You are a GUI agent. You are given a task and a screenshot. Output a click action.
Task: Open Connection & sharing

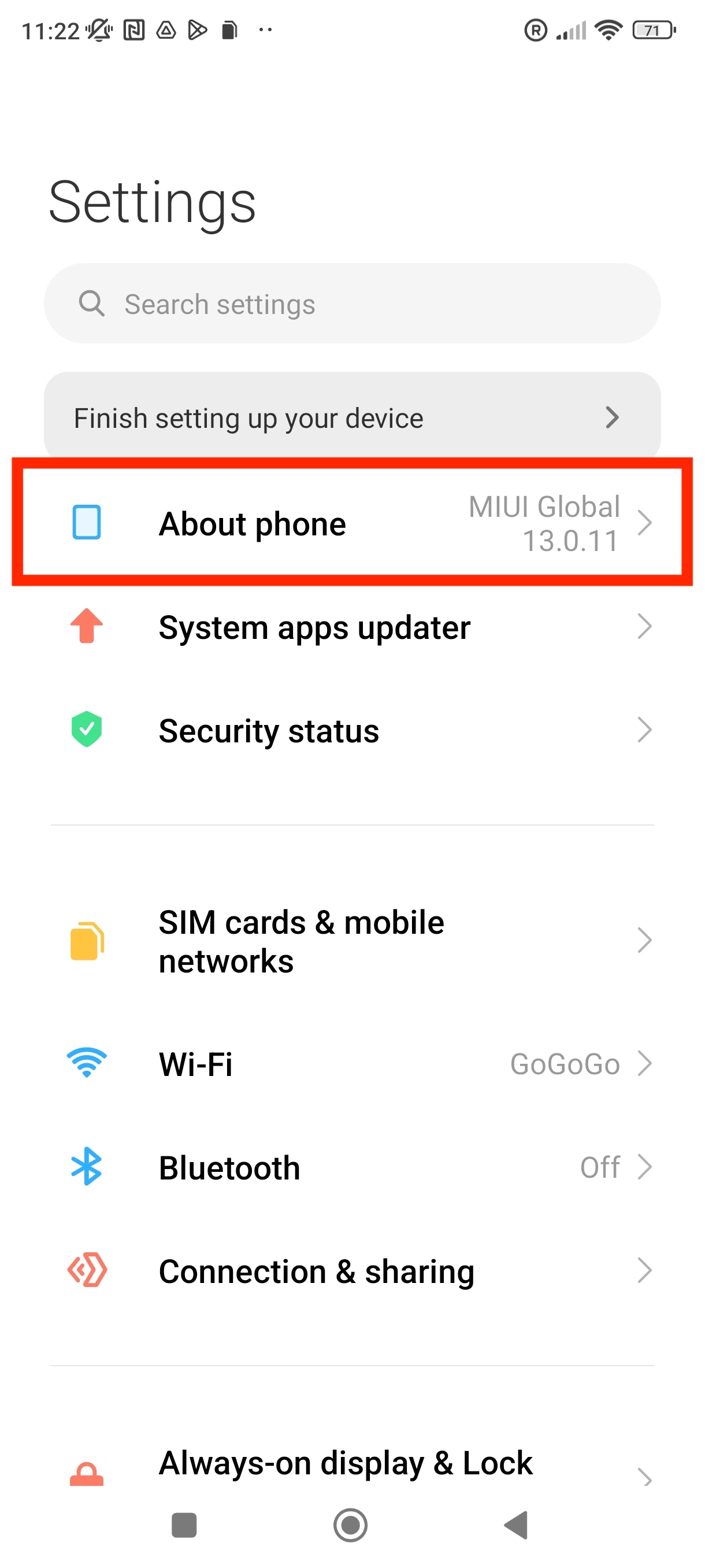pos(351,1271)
